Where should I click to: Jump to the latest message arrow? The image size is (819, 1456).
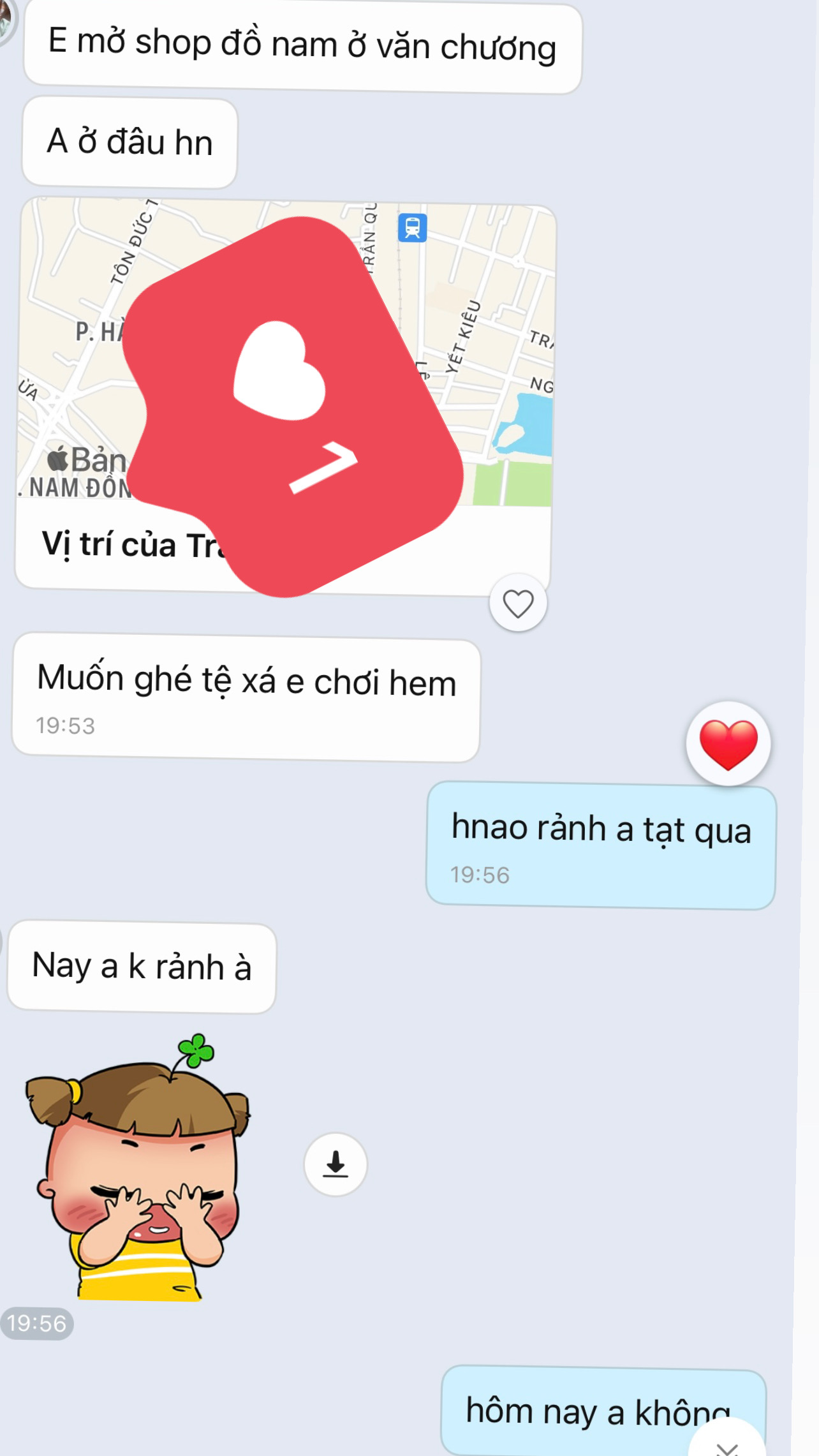(727, 1443)
